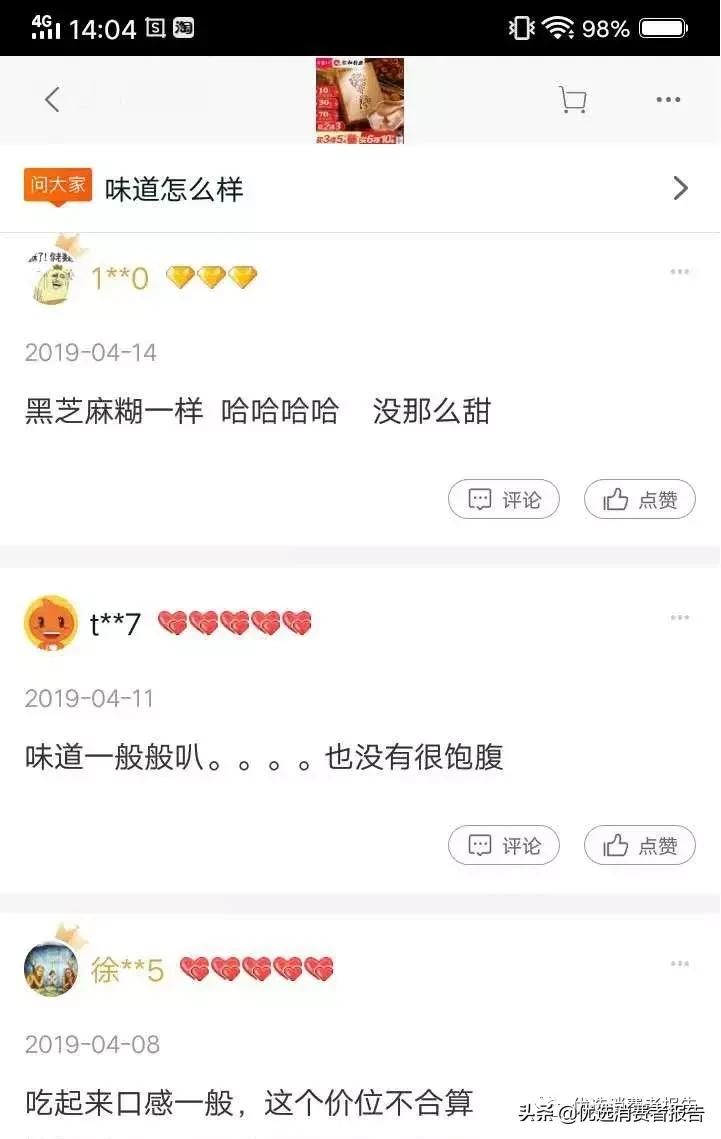Tap 徐**5's avatar picture
The image size is (721, 1139).
click(x=51, y=967)
